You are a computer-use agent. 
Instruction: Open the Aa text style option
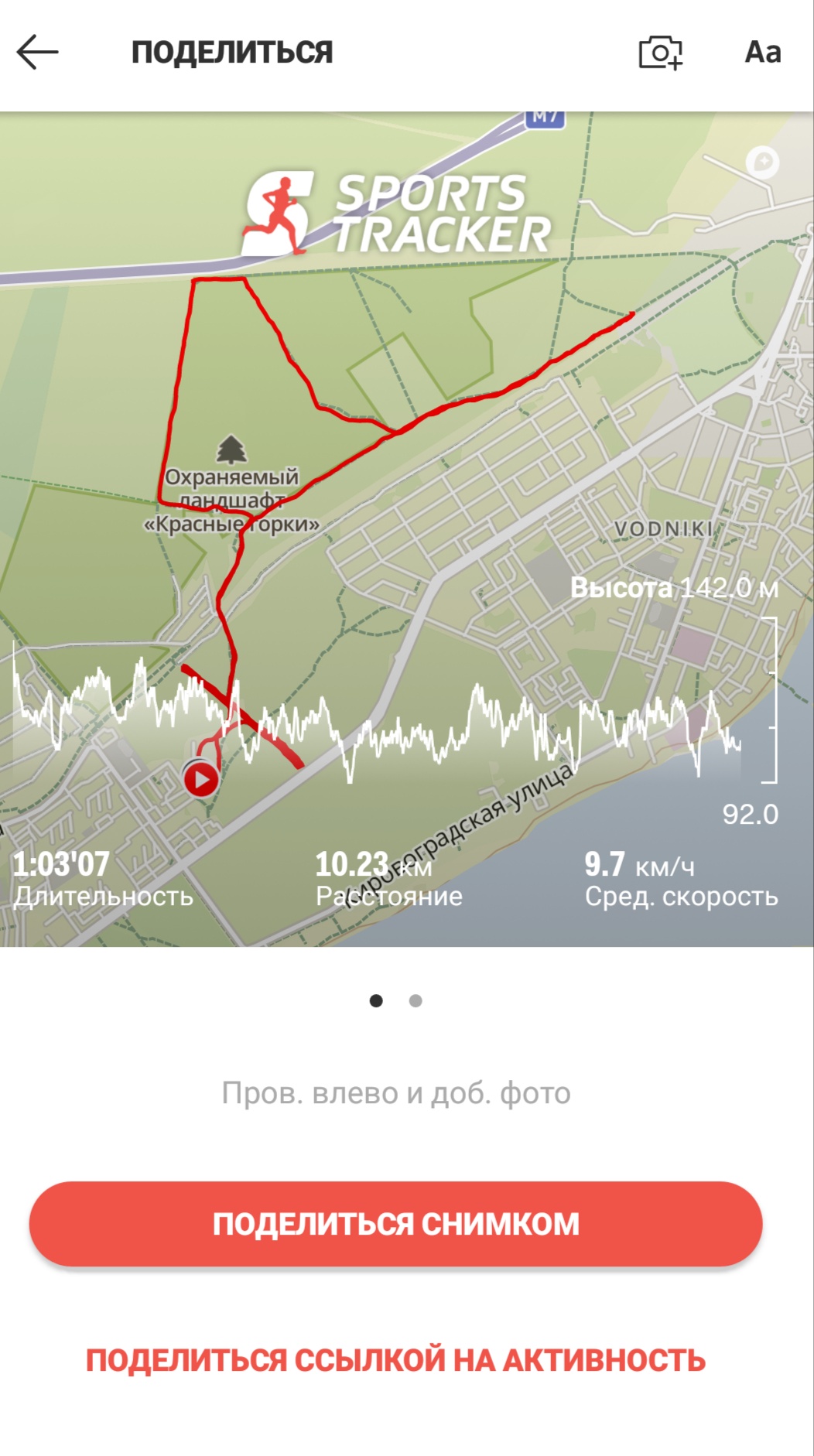pos(762,53)
